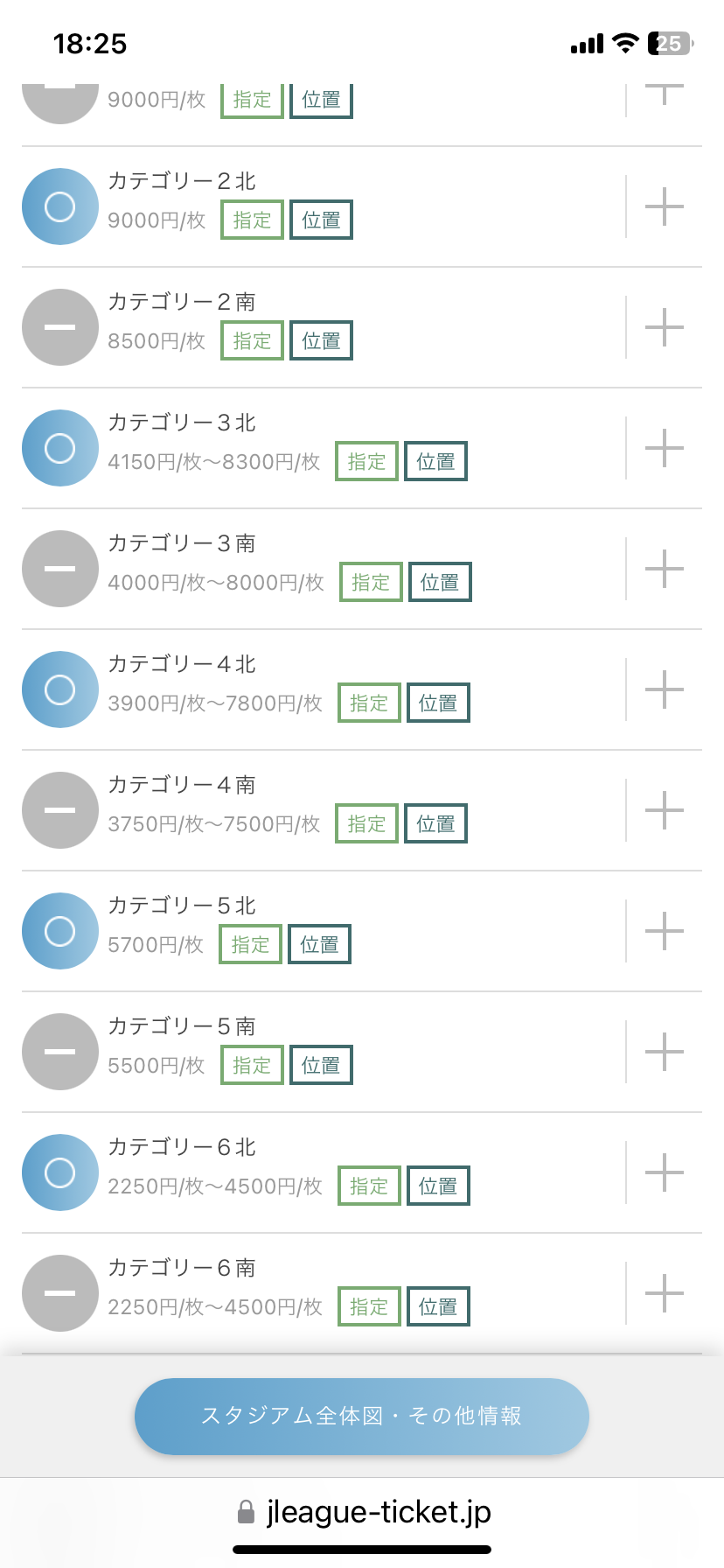Expand the カテゴリー2北 plus icon
This screenshot has width=724, height=1568.
pyautogui.click(x=665, y=206)
